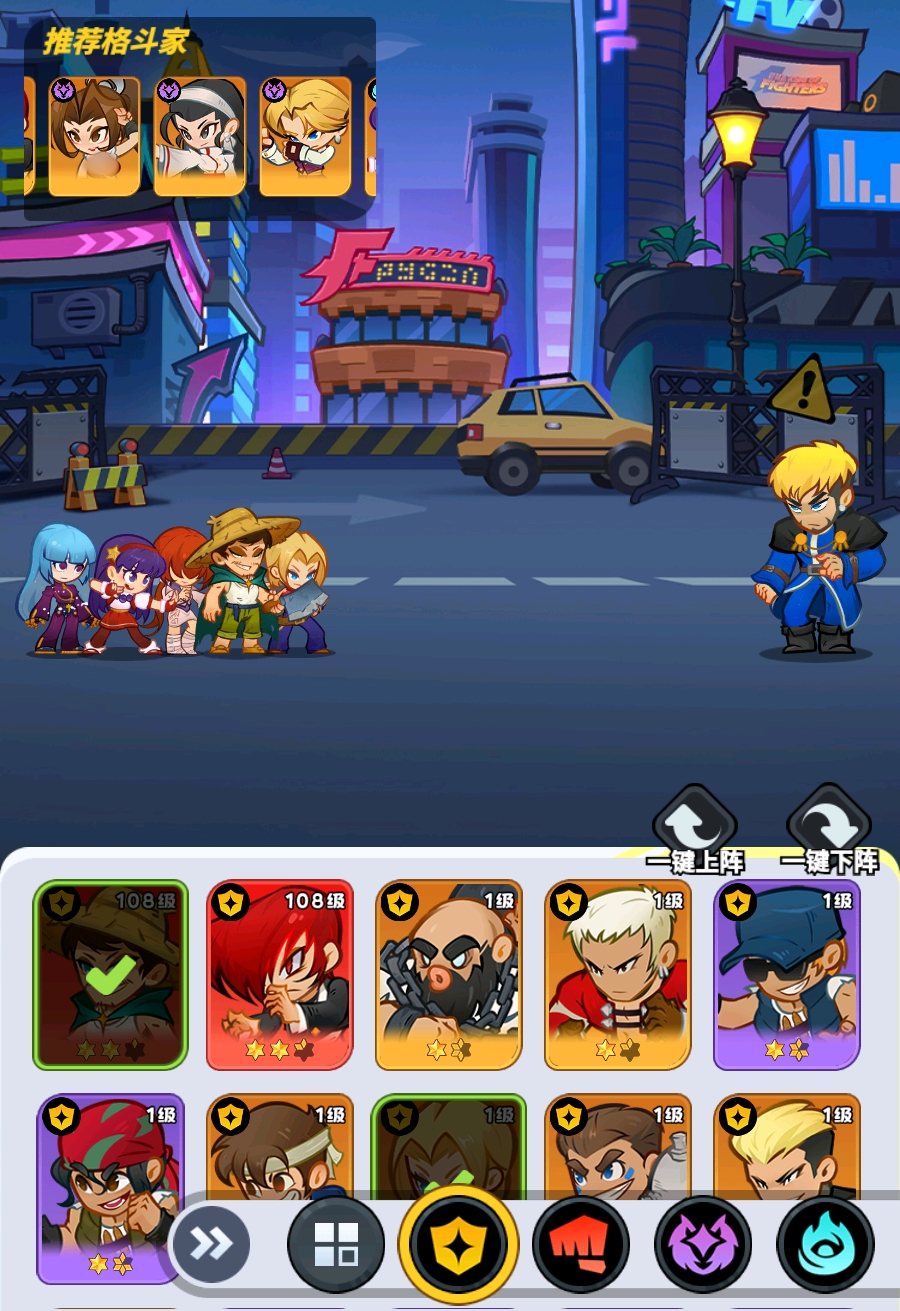Tap 一键下阵 remove-all button
The image size is (900, 1311).
coord(828,830)
